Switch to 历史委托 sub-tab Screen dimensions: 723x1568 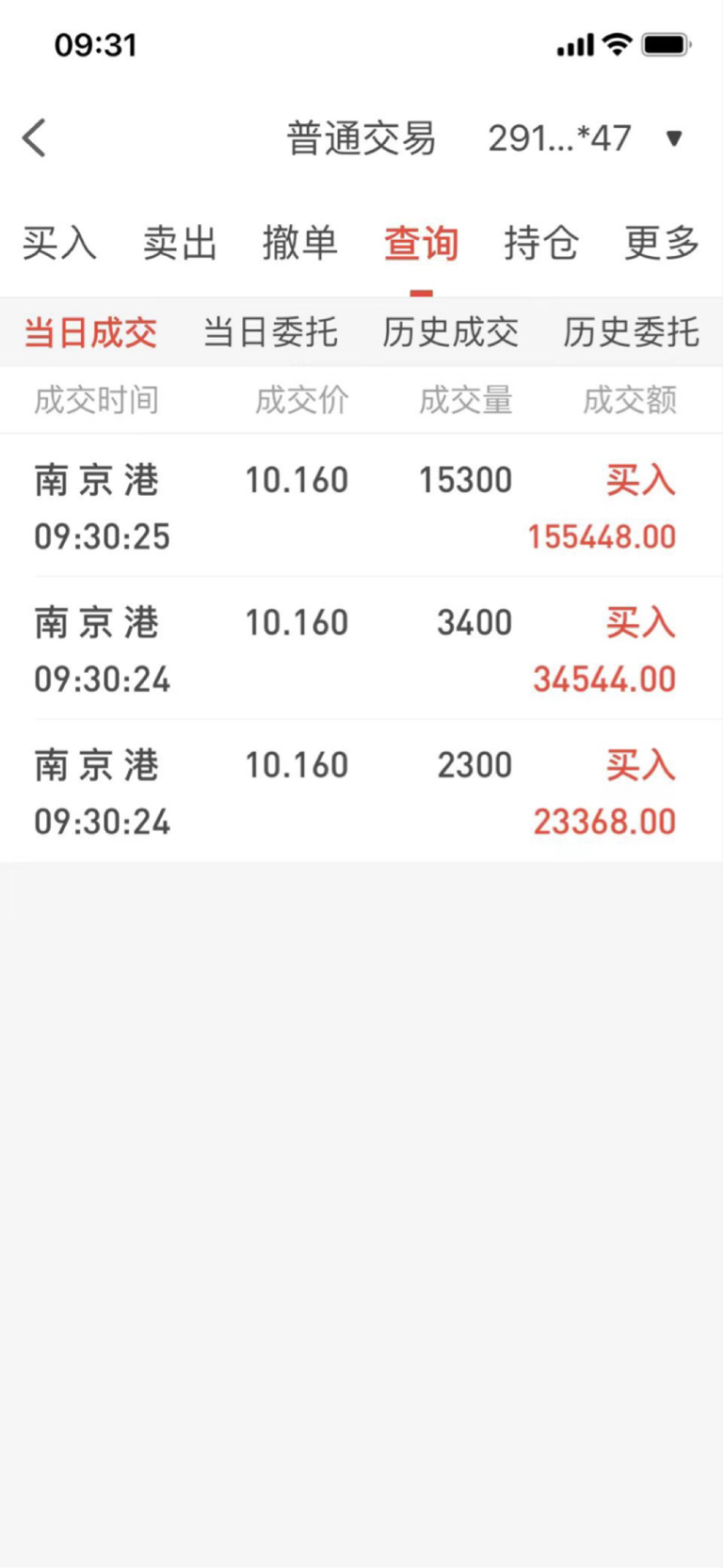pyautogui.click(x=631, y=332)
